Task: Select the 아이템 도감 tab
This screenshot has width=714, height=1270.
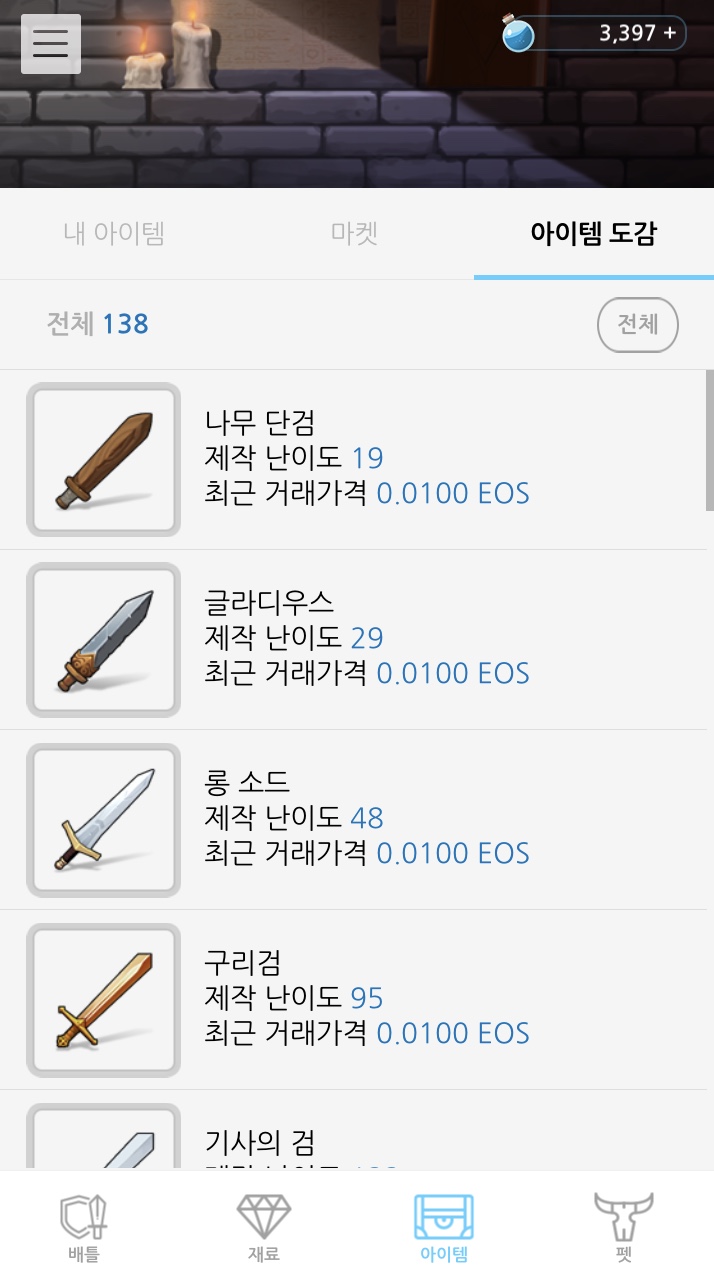Action: [x=594, y=234]
